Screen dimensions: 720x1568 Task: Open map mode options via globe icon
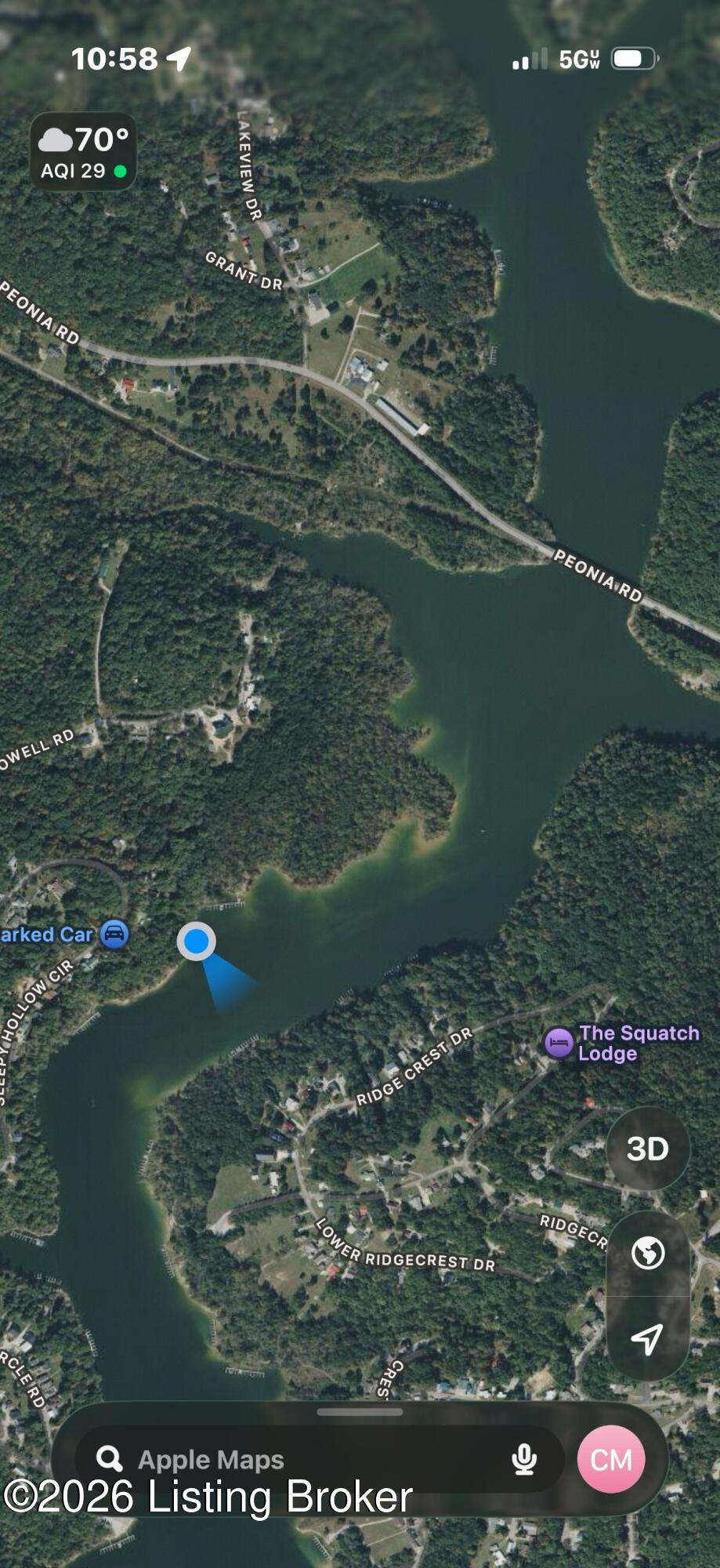pyautogui.click(x=648, y=1253)
